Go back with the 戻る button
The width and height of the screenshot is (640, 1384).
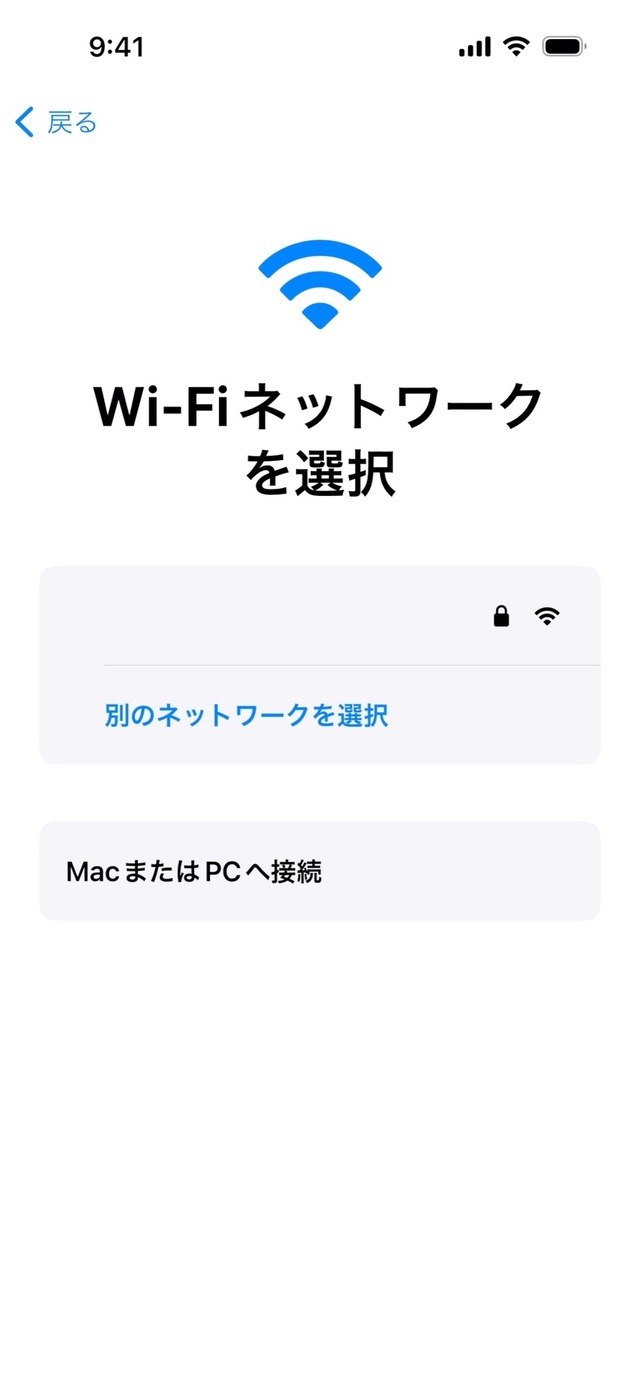(x=57, y=123)
